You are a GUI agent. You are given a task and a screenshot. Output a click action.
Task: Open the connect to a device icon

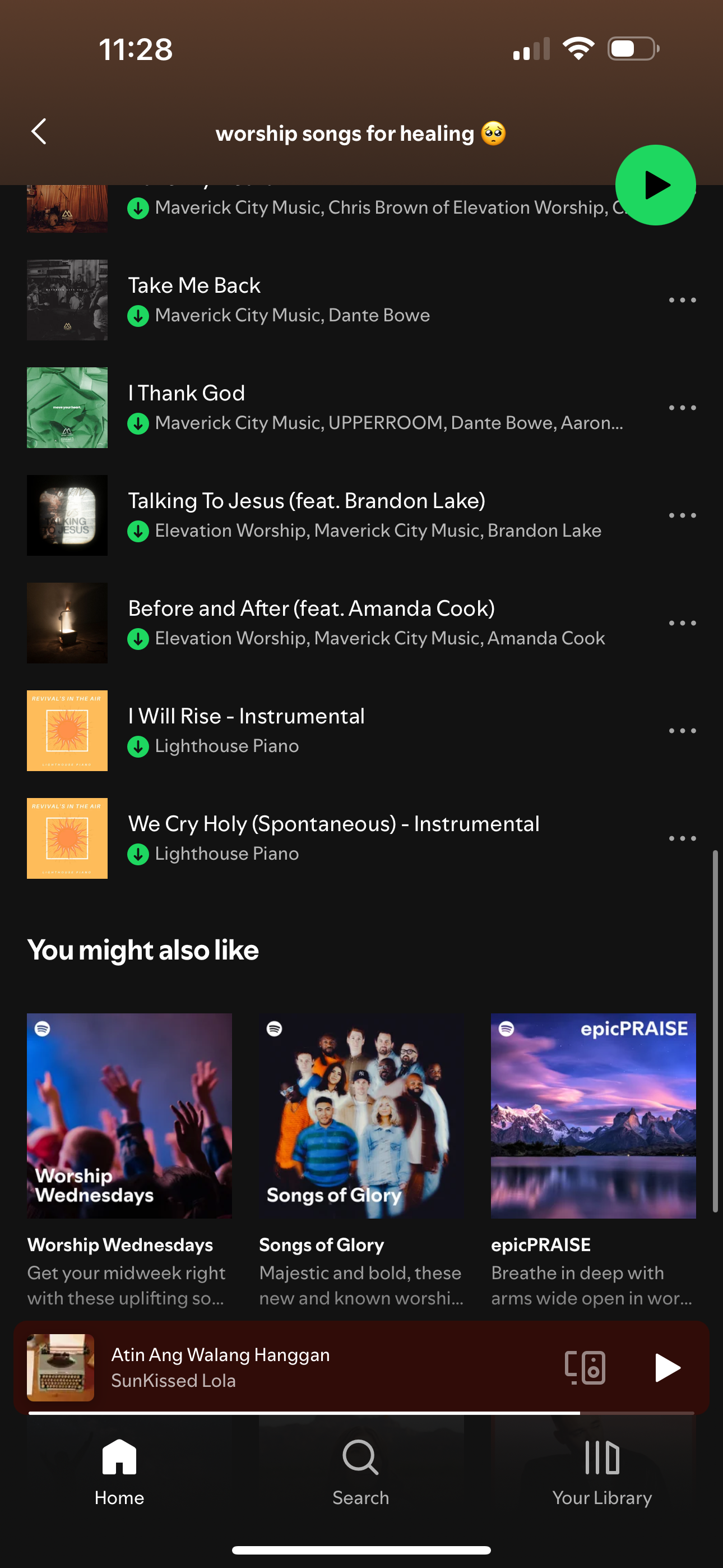pos(584,1367)
